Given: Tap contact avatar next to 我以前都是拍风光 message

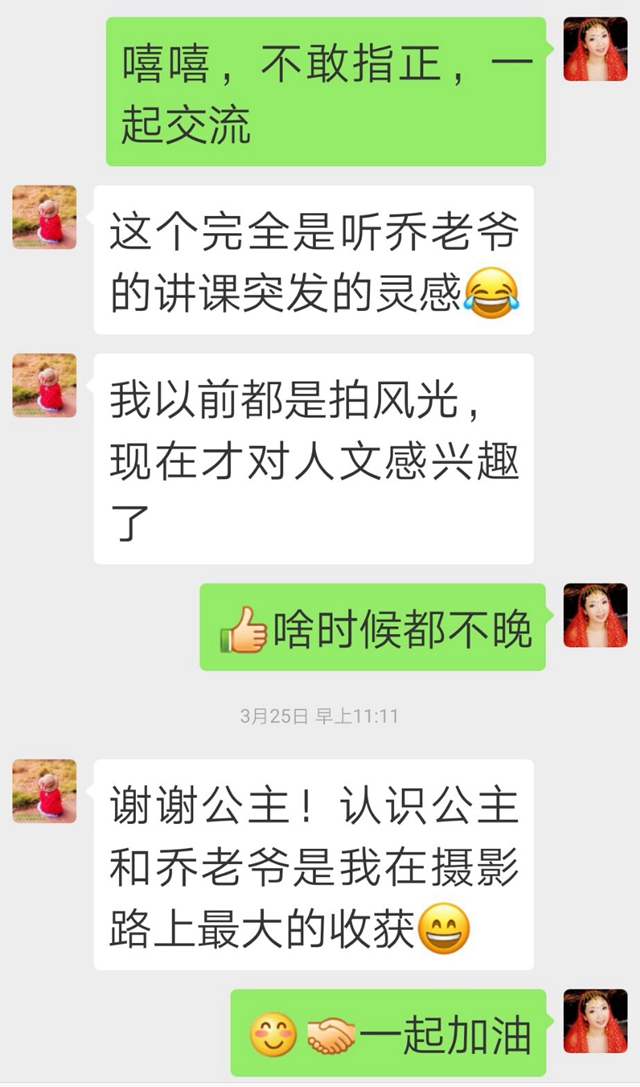Looking at the screenshot, I should pyautogui.click(x=44, y=385).
